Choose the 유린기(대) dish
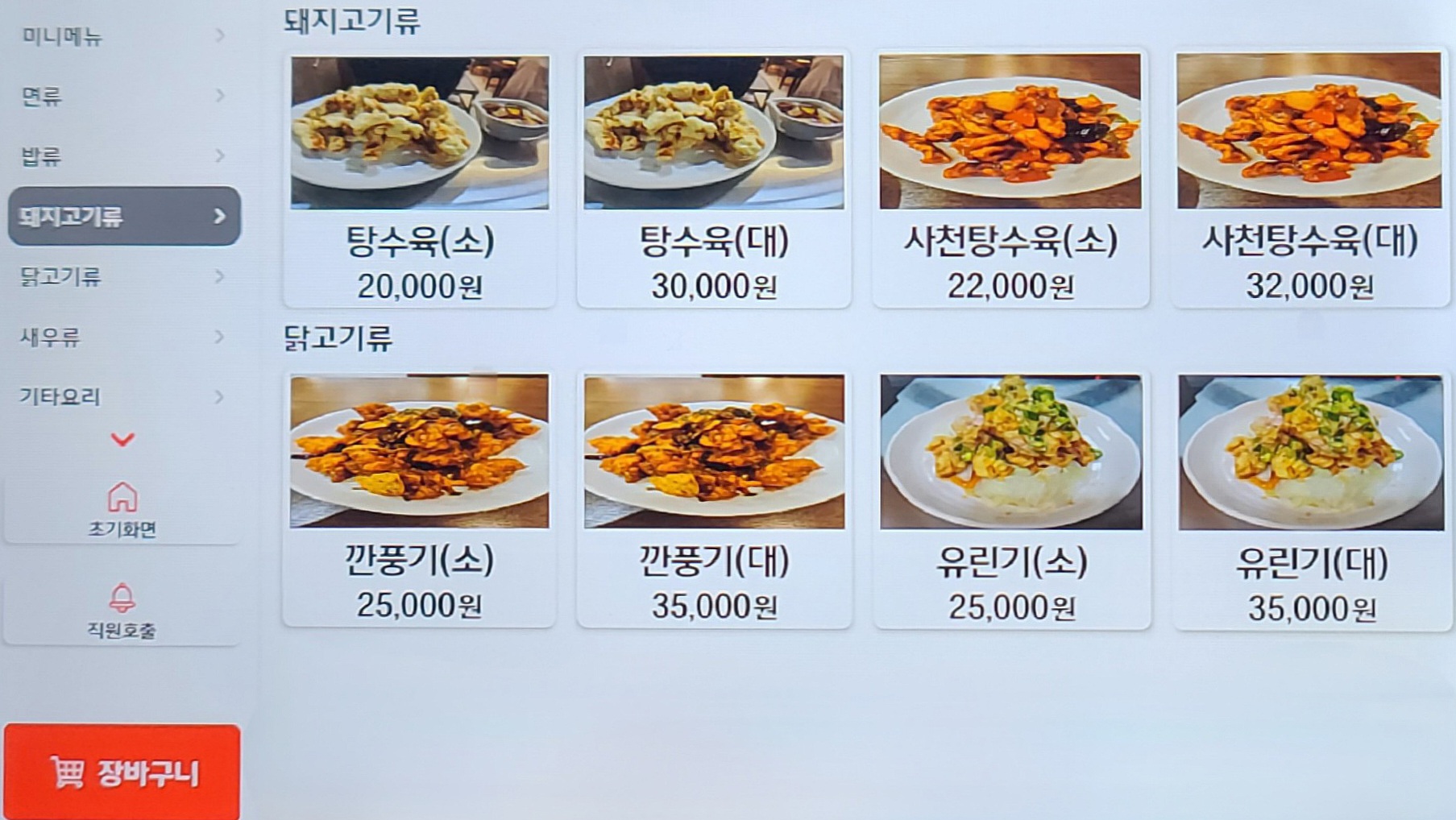 click(1310, 499)
